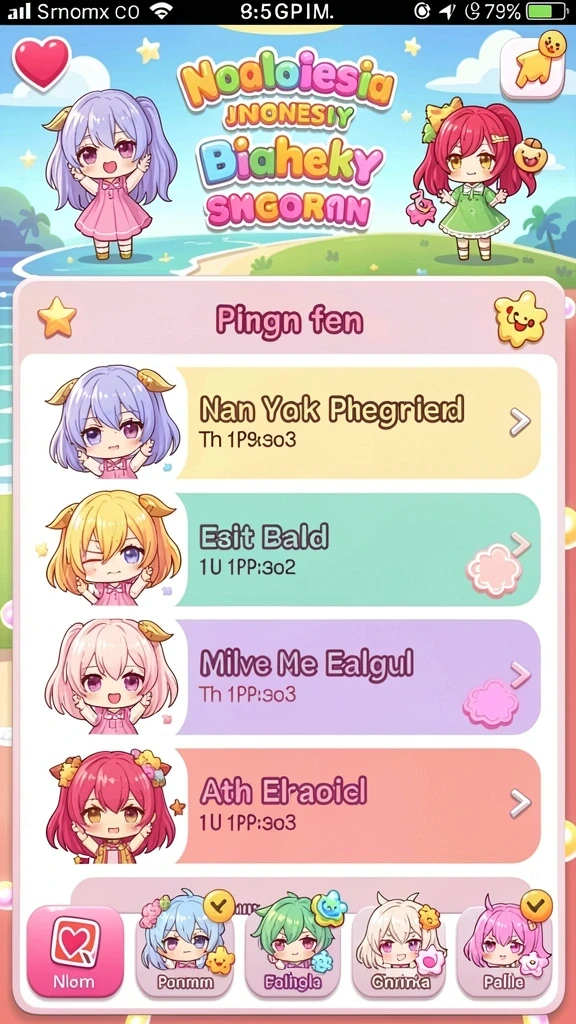Tap the smiling star badge by Pingn fen
Image resolution: width=576 pixels, height=1024 pixels.
[x=520, y=319]
